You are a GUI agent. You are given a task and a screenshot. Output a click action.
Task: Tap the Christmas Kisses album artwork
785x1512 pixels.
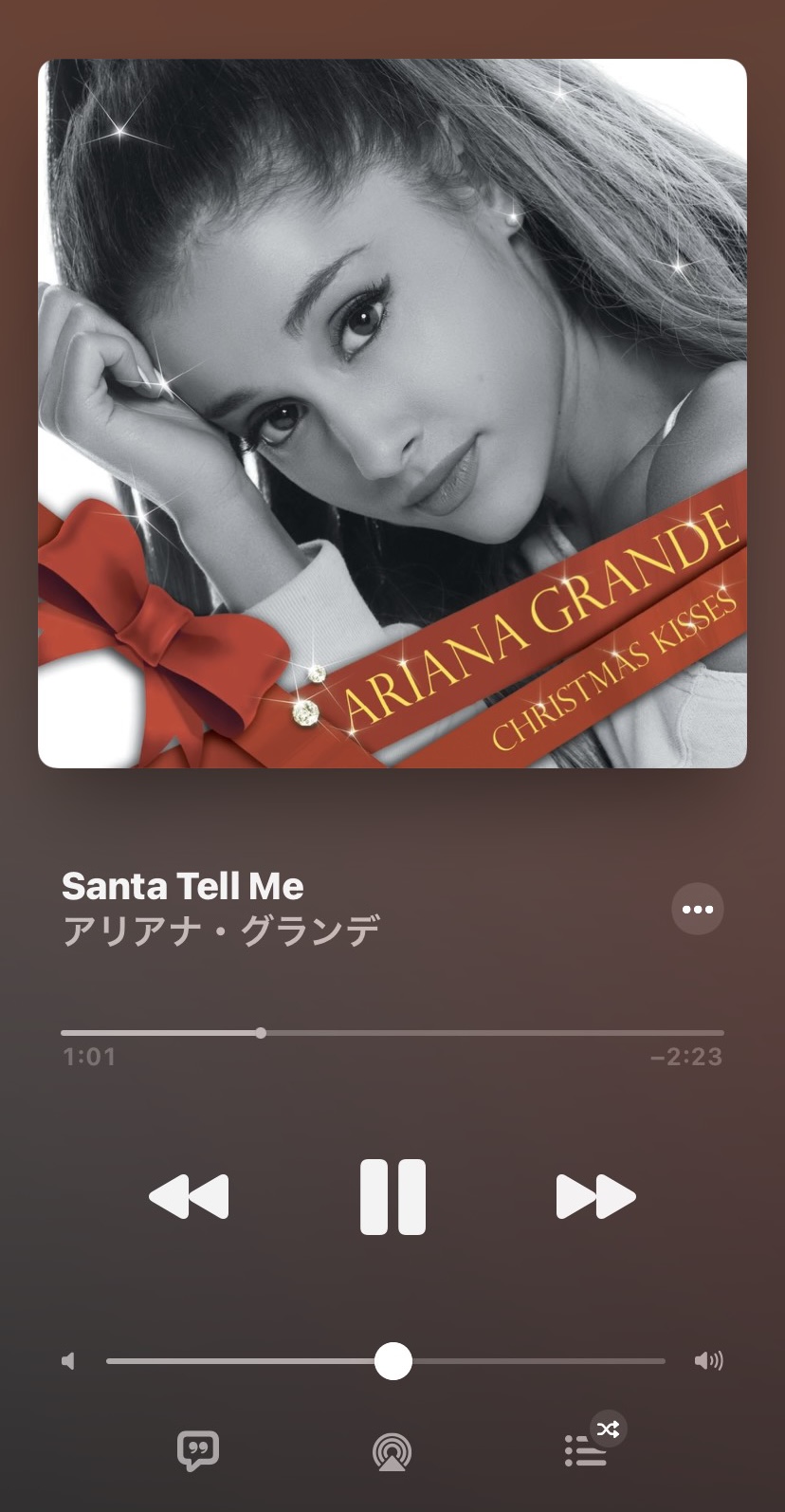[x=392, y=414]
